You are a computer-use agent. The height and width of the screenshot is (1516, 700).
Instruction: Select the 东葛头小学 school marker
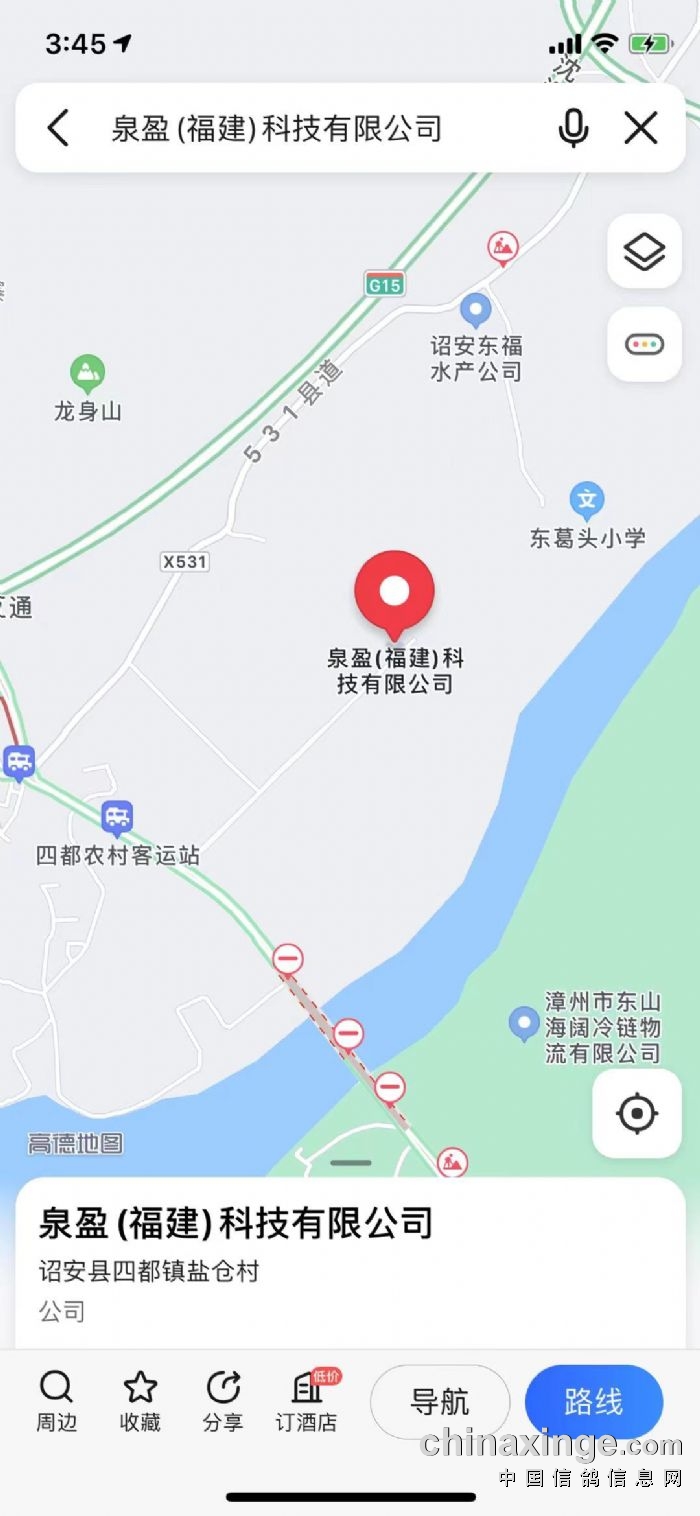[587, 499]
